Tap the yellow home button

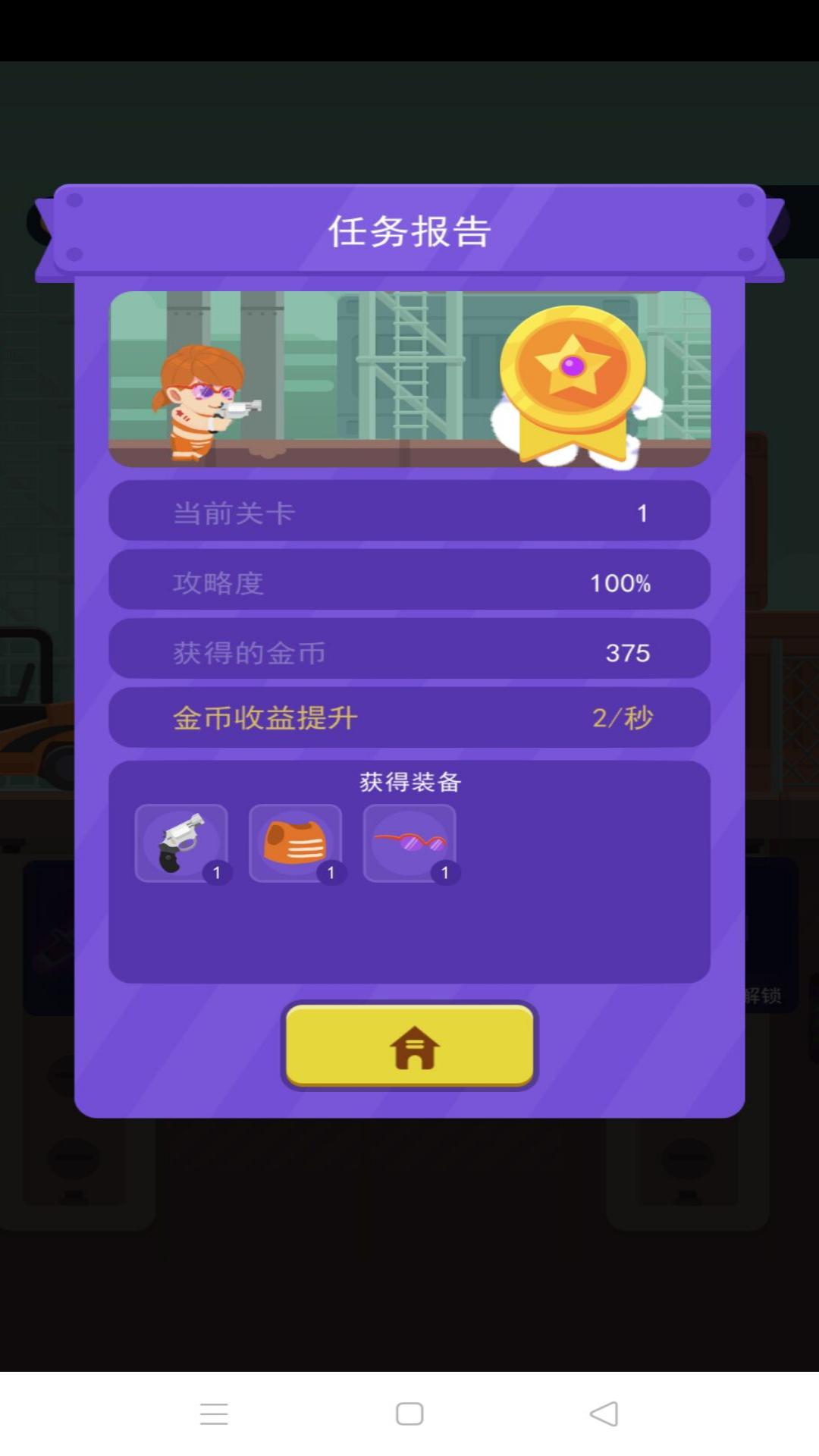click(x=409, y=1046)
